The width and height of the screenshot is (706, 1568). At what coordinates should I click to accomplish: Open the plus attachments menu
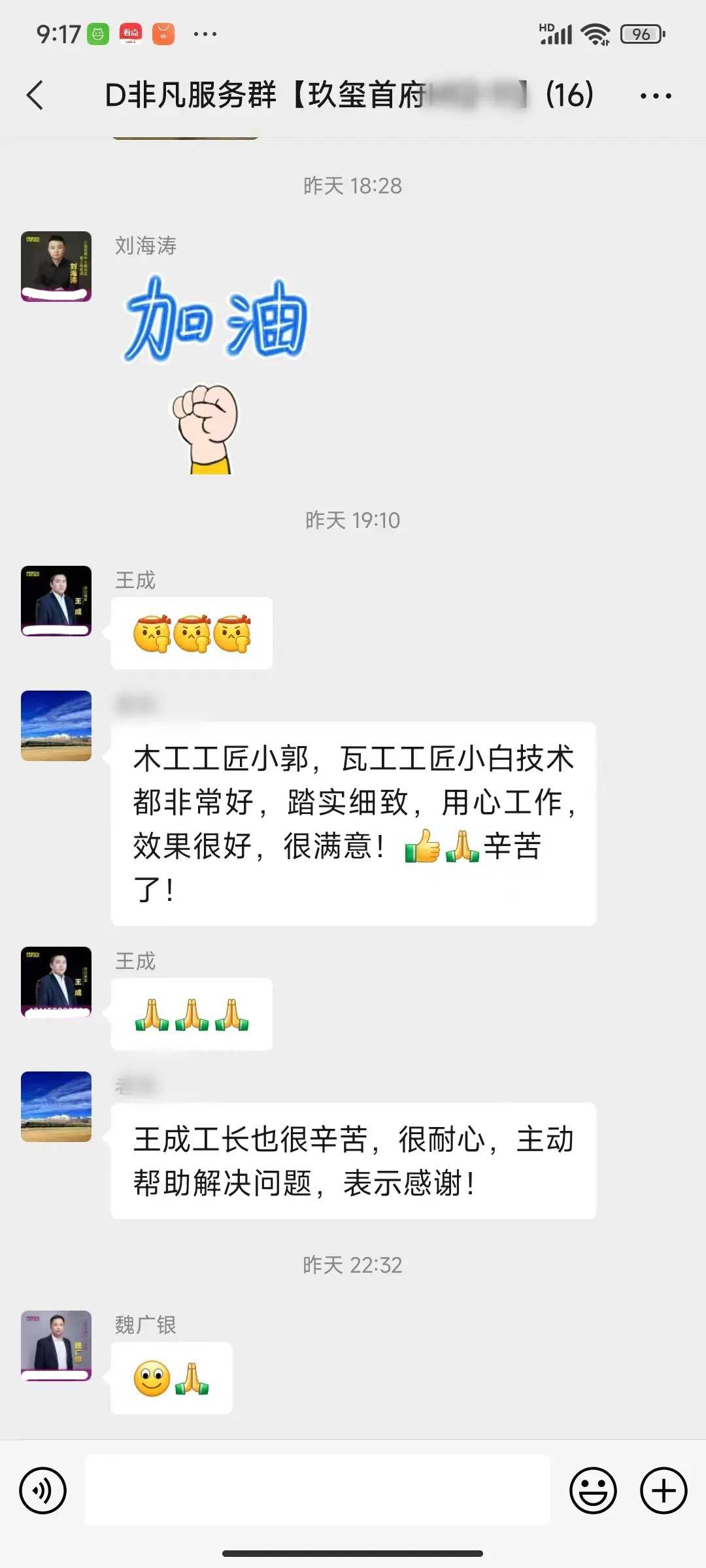[663, 1491]
